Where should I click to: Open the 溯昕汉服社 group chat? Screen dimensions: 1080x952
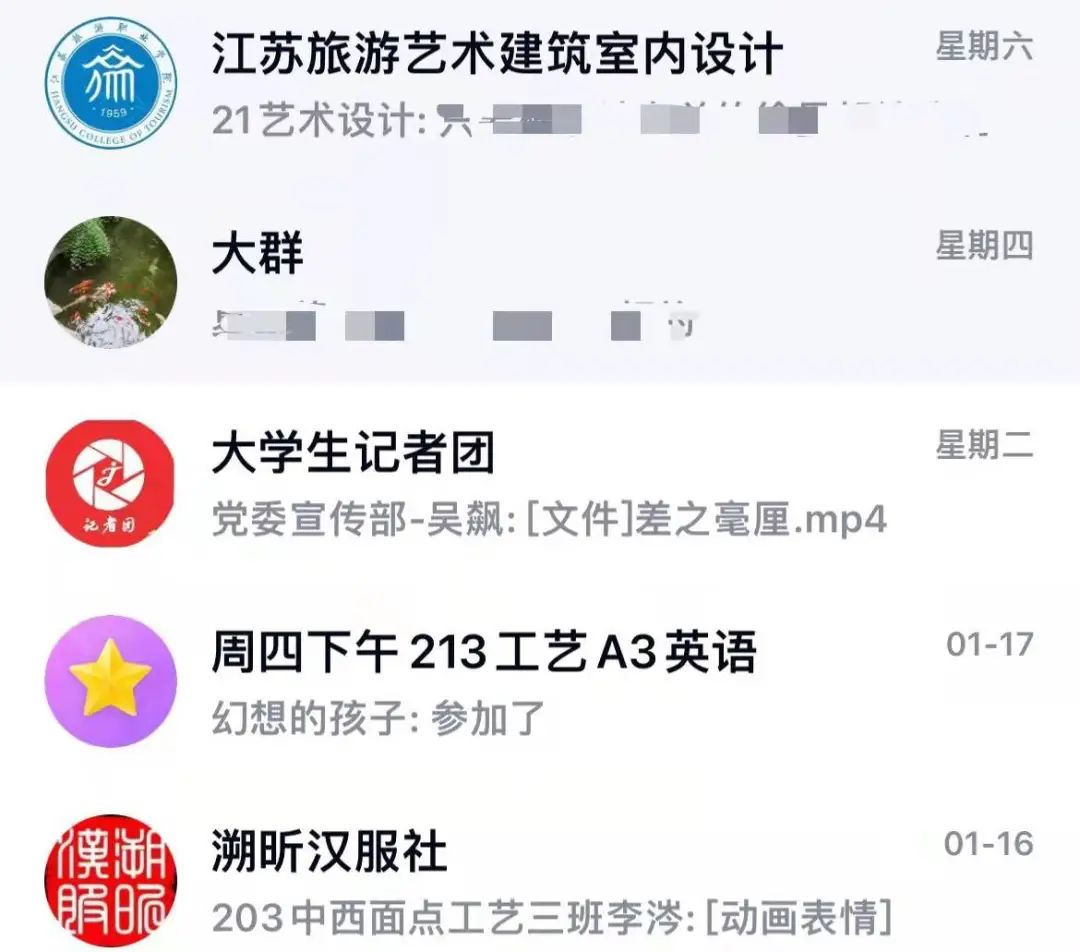[x=540, y=880]
